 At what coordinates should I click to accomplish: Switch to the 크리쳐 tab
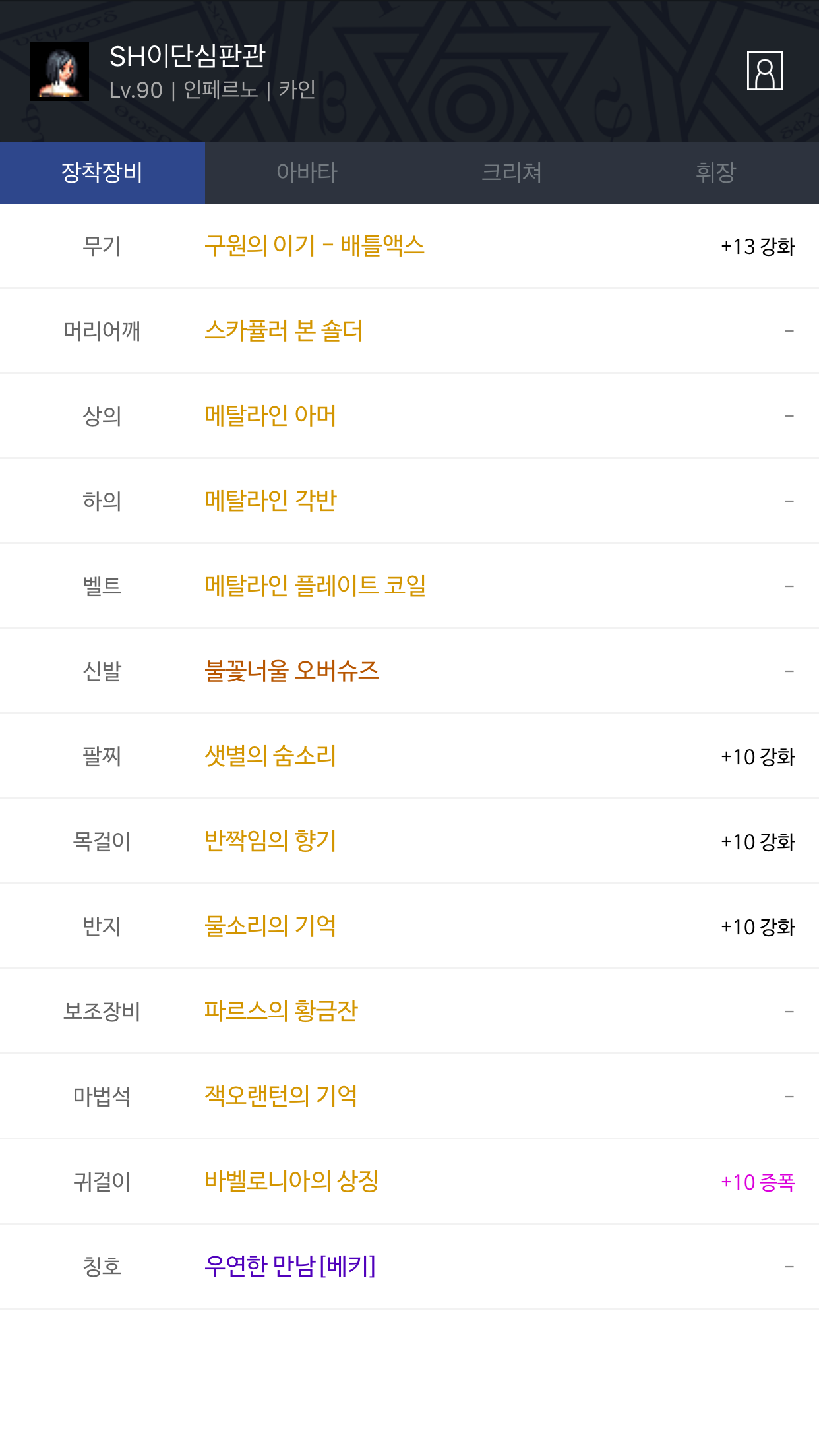click(512, 173)
